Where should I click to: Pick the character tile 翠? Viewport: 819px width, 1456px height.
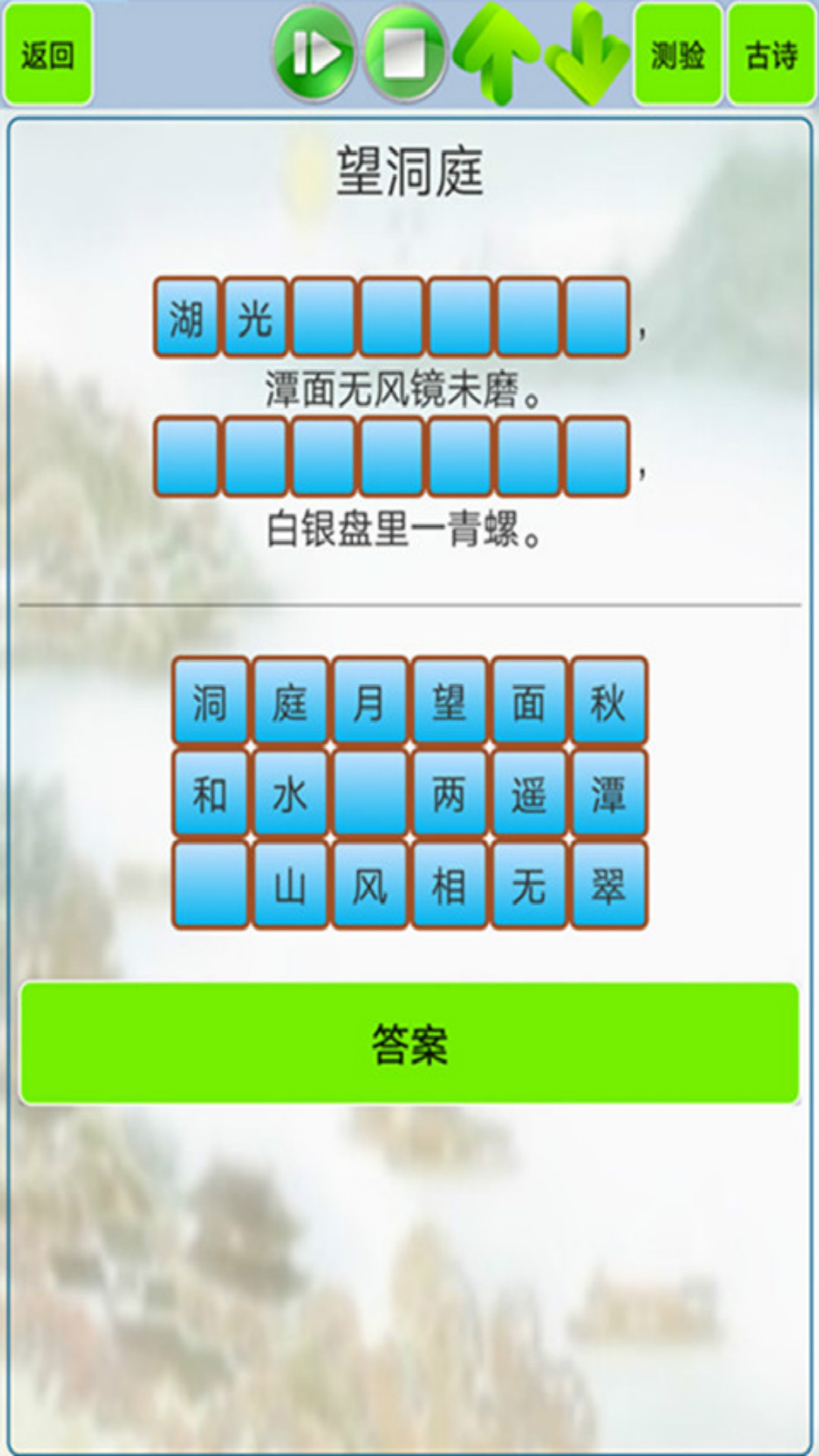pyautogui.click(x=609, y=885)
